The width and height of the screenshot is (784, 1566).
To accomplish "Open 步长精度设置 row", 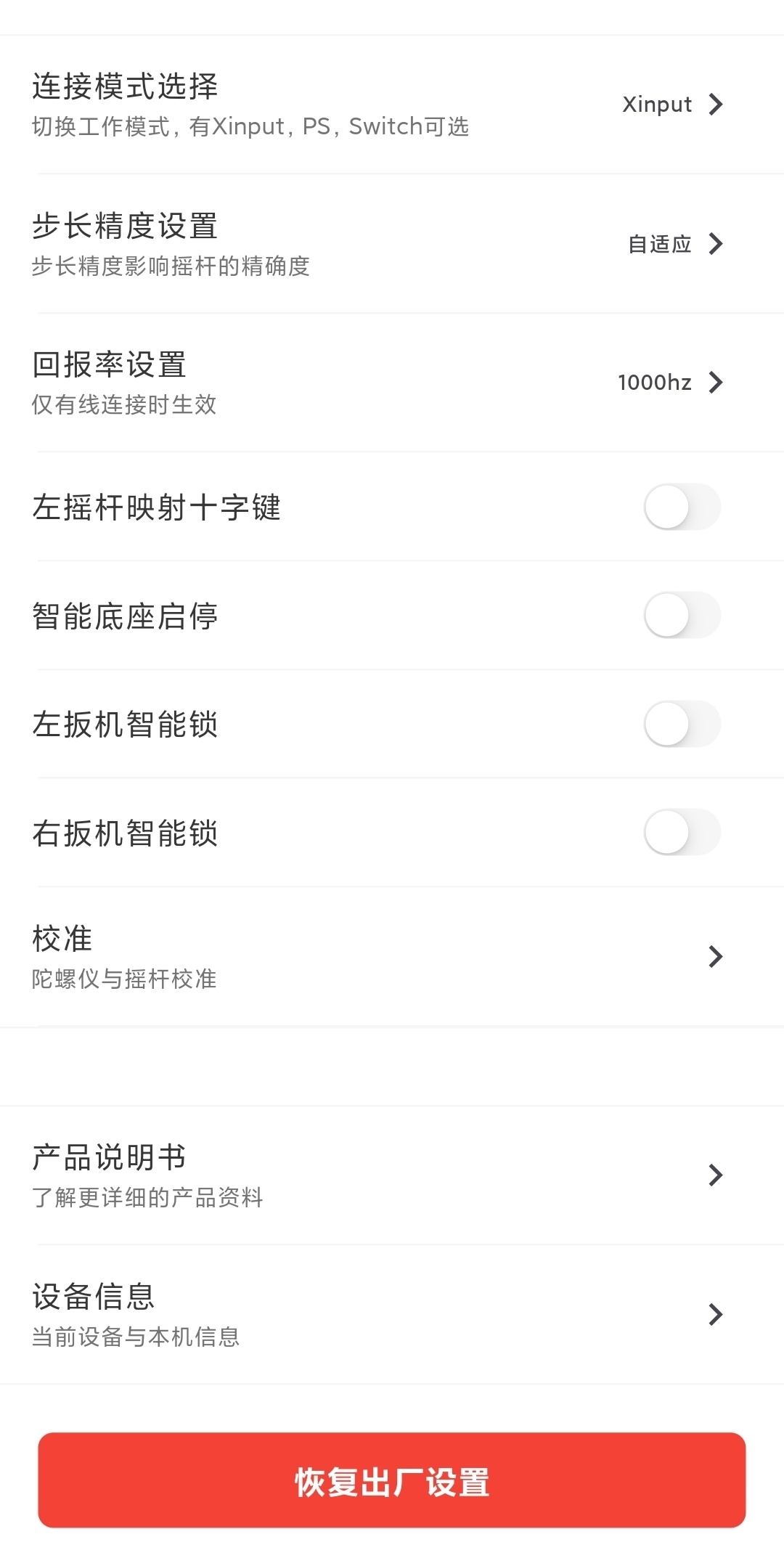I will [x=392, y=244].
